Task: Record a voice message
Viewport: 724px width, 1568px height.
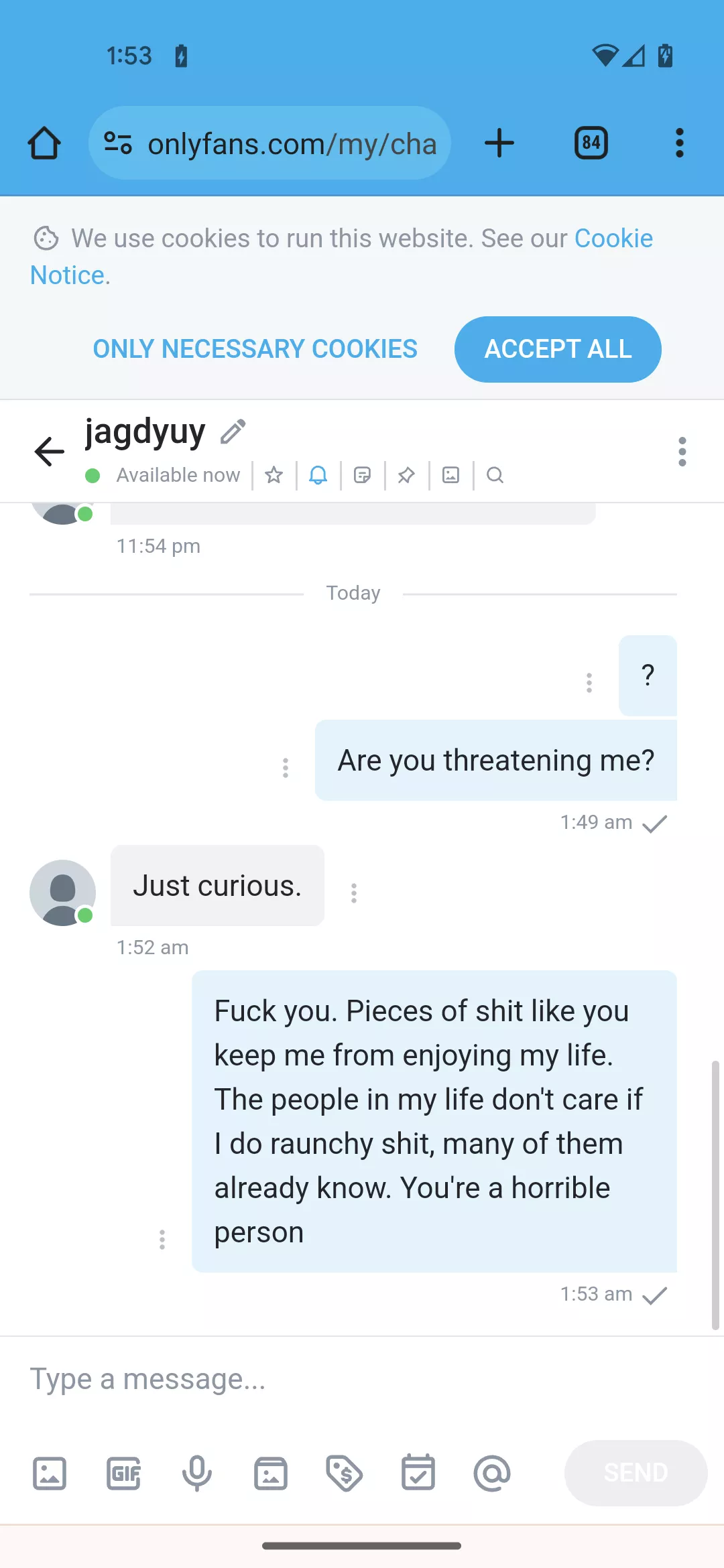Action: (197, 1473)
